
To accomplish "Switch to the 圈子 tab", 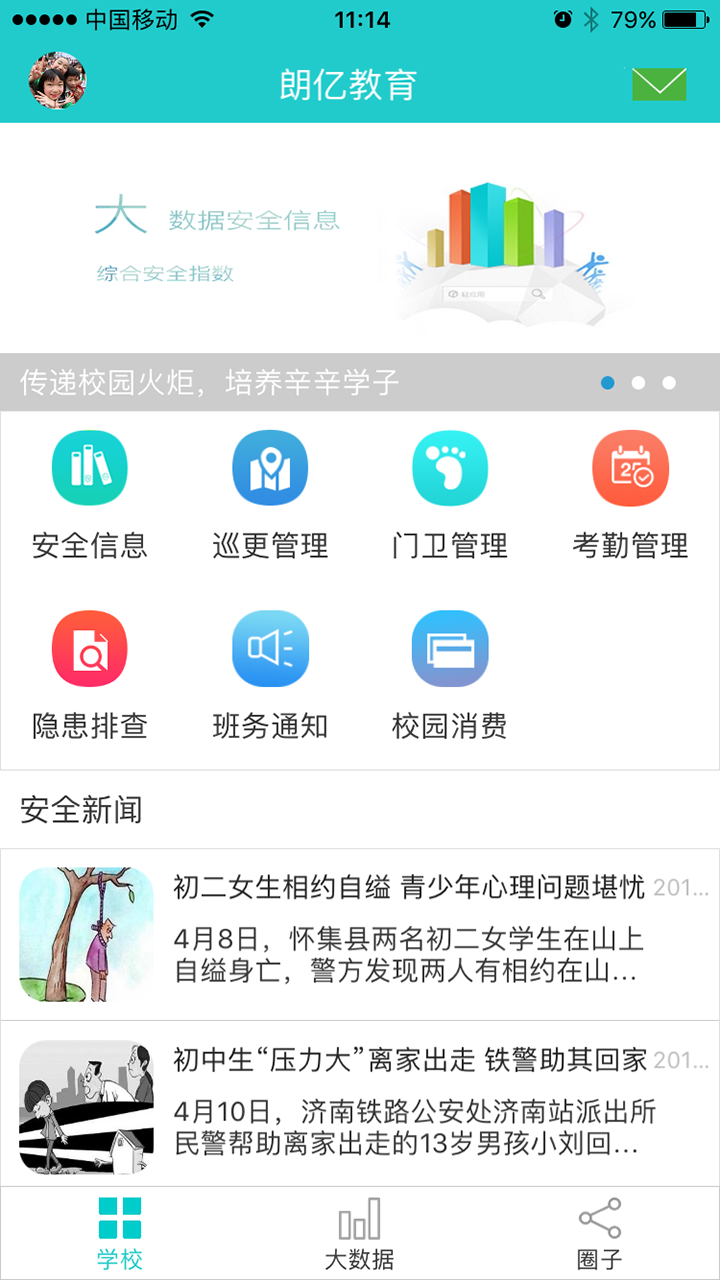I will [600, 1234].
